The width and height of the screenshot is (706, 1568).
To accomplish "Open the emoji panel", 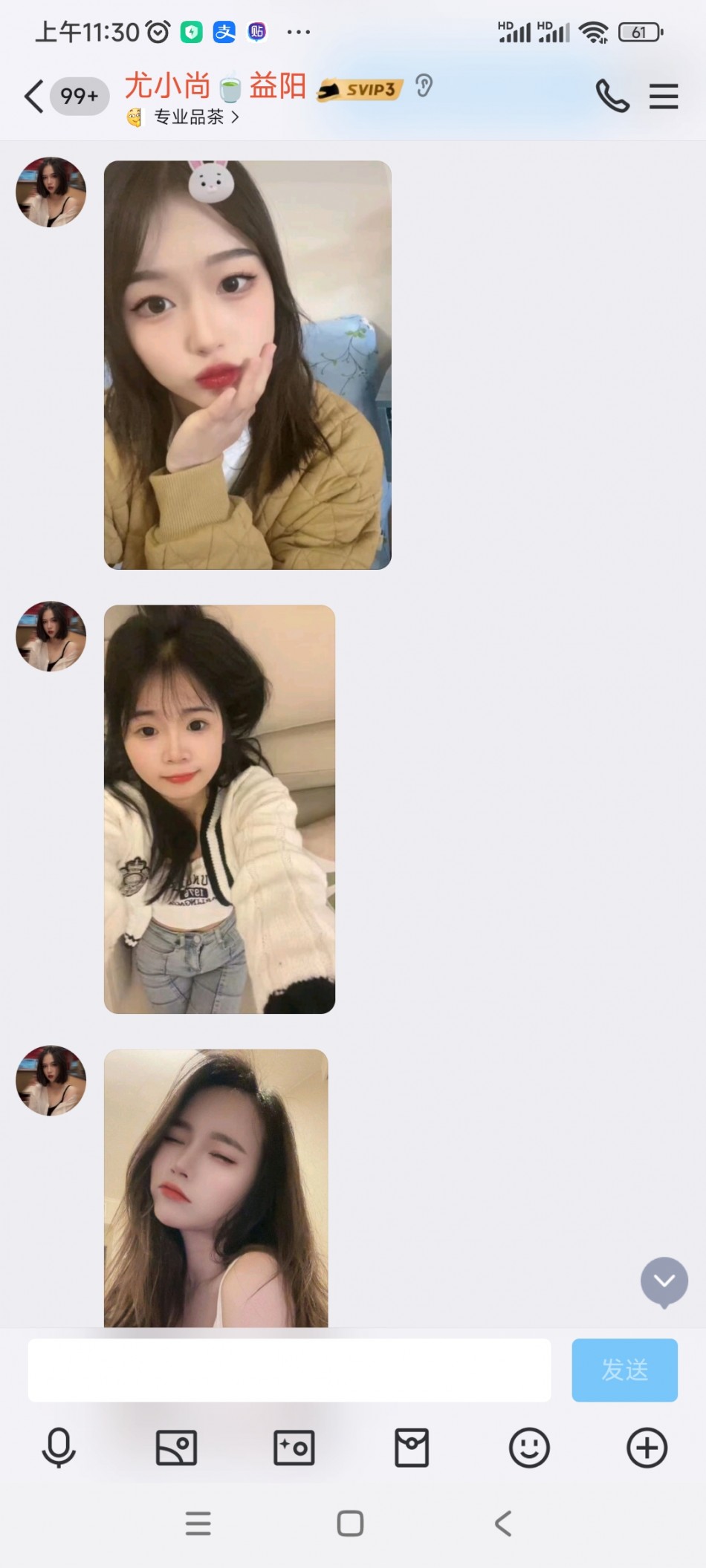I will click(x=529, y=1448).
